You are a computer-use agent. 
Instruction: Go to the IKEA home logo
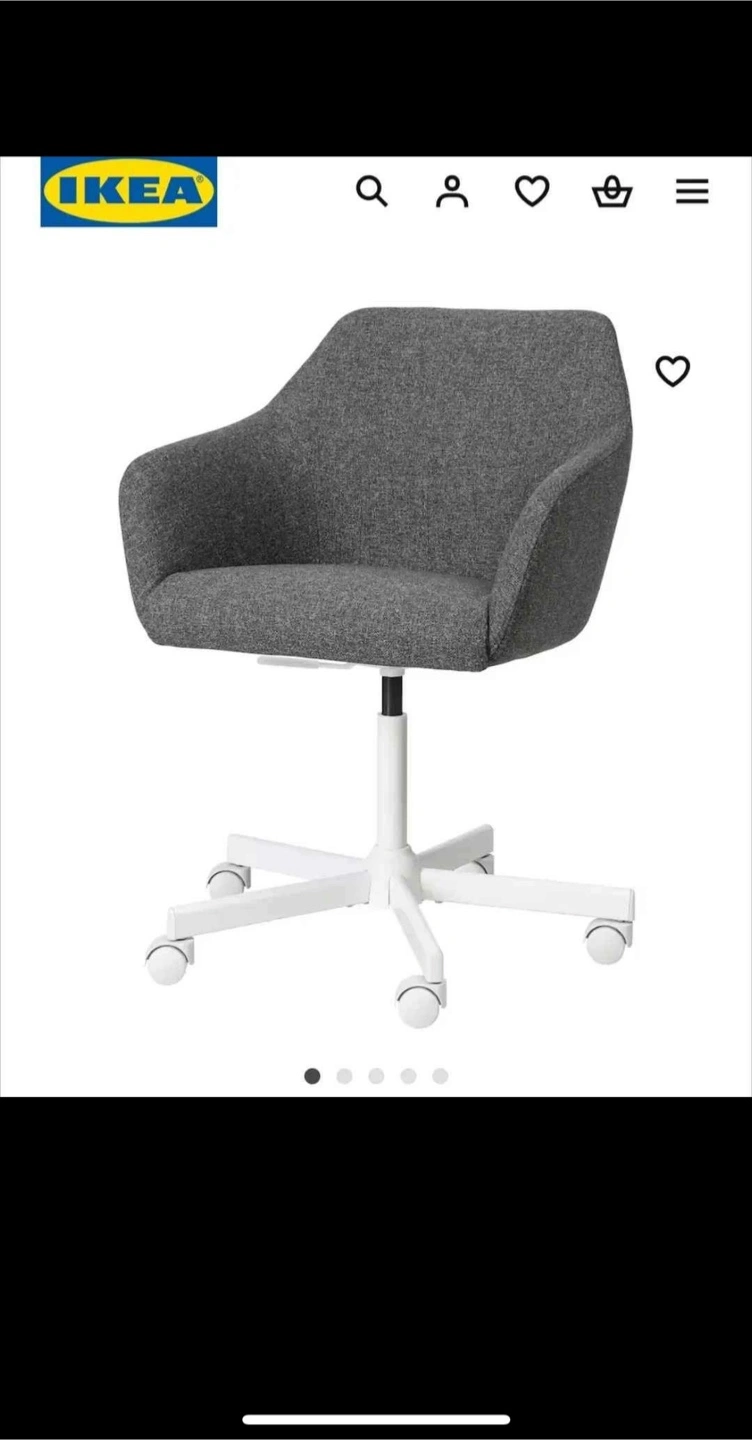coord(129,191)
